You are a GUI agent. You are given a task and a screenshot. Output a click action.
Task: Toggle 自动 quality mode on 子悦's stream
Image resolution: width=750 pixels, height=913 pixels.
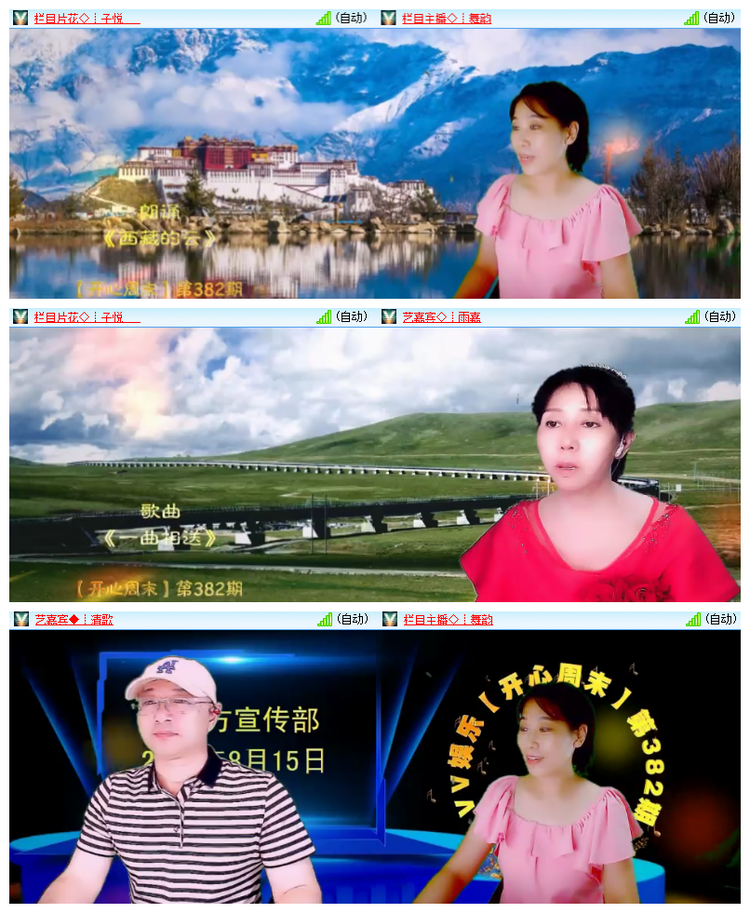[x=351, y=17]
